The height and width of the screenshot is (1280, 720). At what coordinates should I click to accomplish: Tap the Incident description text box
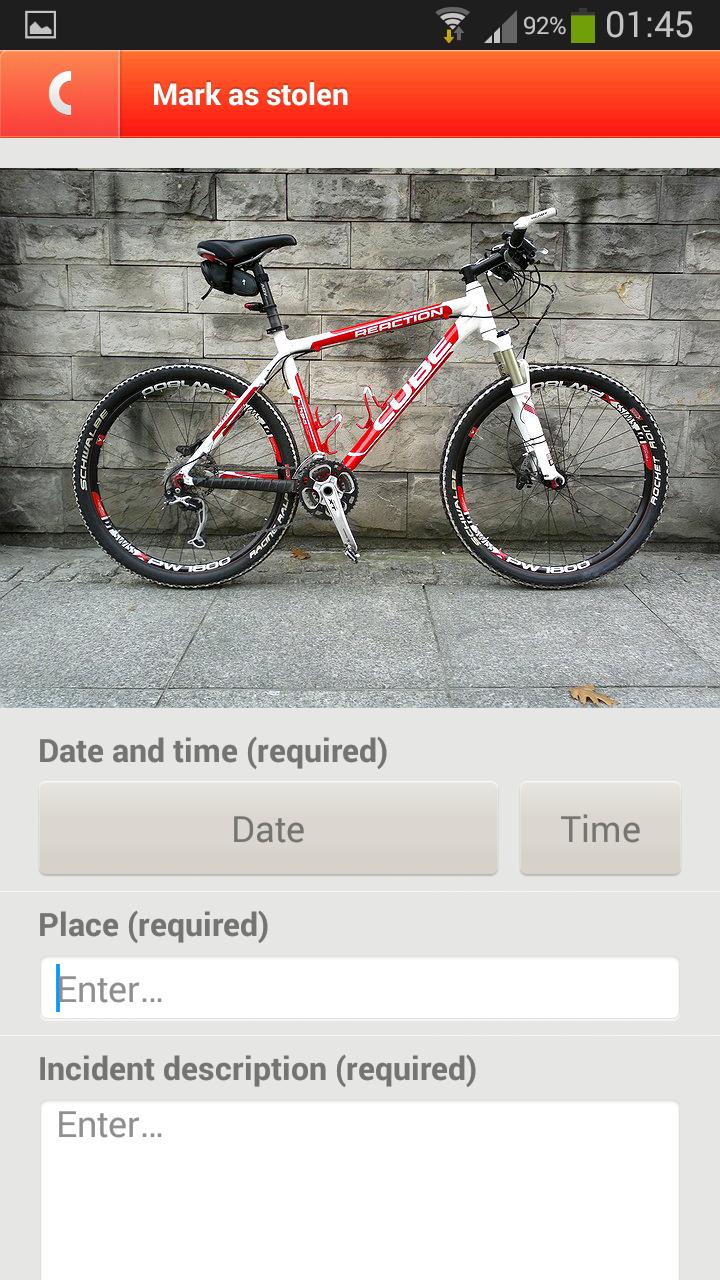[x=360, y=1190]
